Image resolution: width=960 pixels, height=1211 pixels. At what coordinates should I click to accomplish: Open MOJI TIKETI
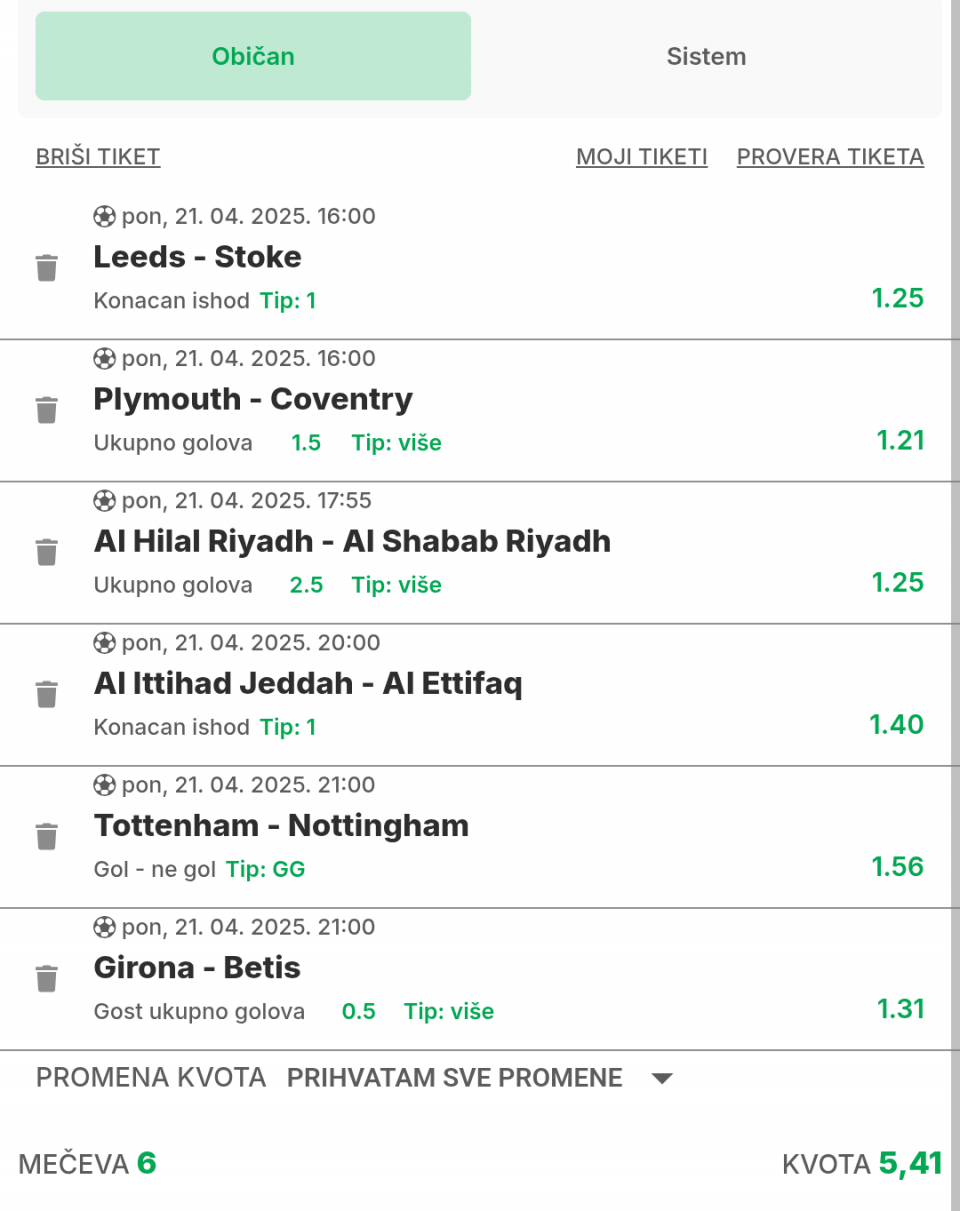(641, 157)
